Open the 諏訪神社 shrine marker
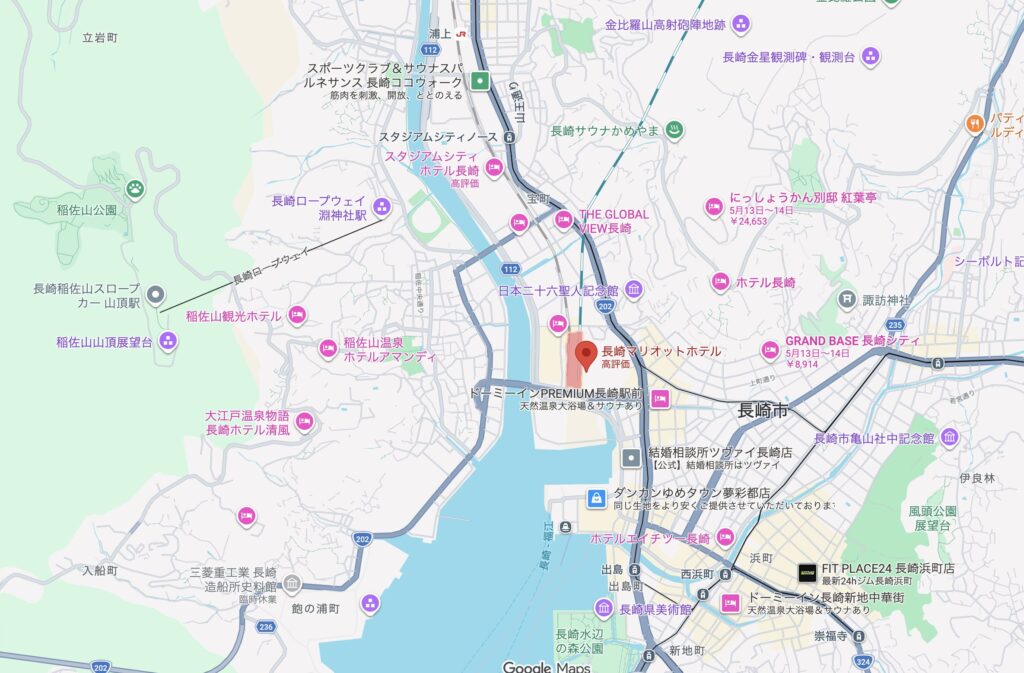This screenshot has width=1024, height=673. click(x=848, y=299)
